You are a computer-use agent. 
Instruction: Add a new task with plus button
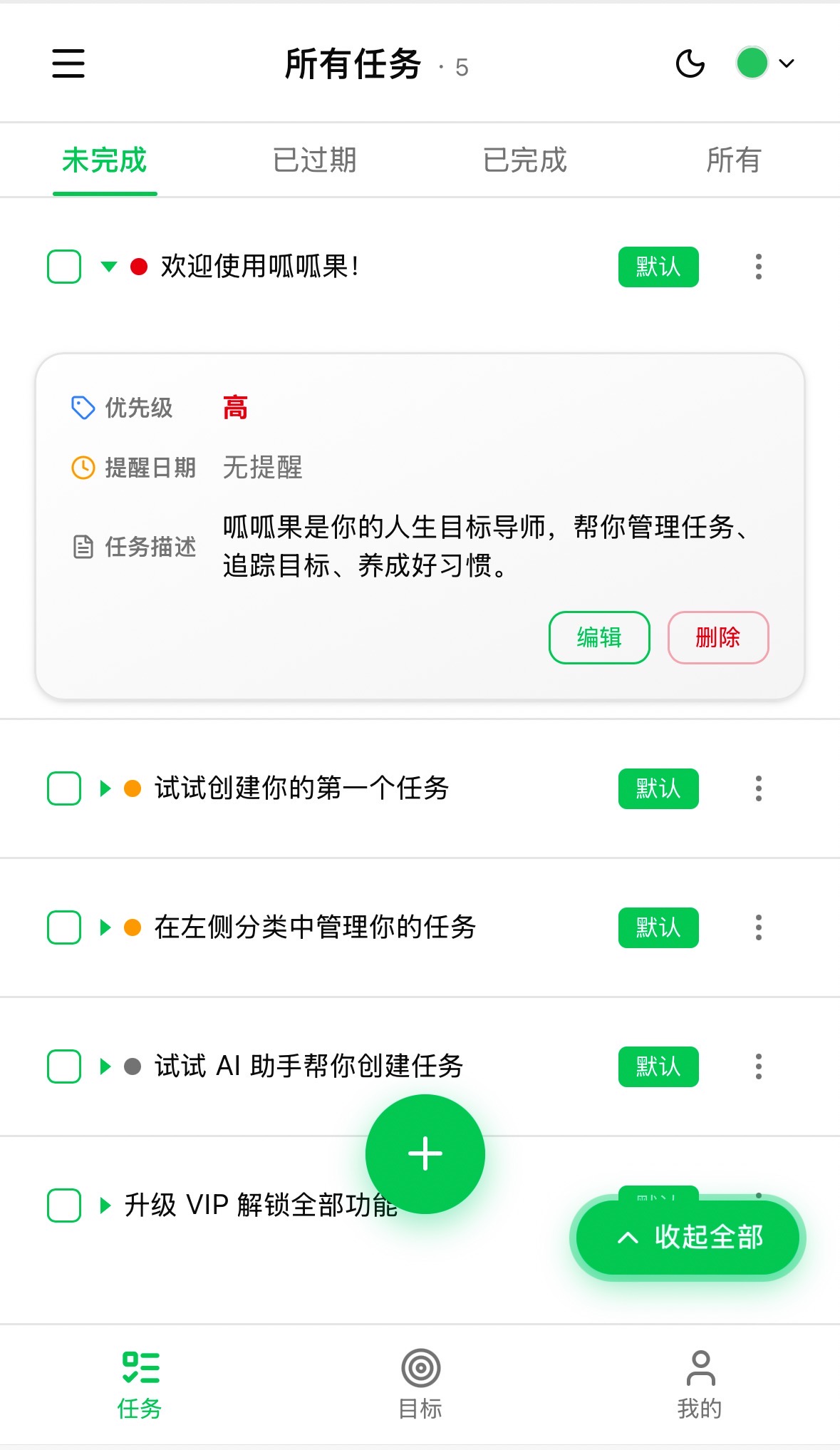(x=425, y=1153)
